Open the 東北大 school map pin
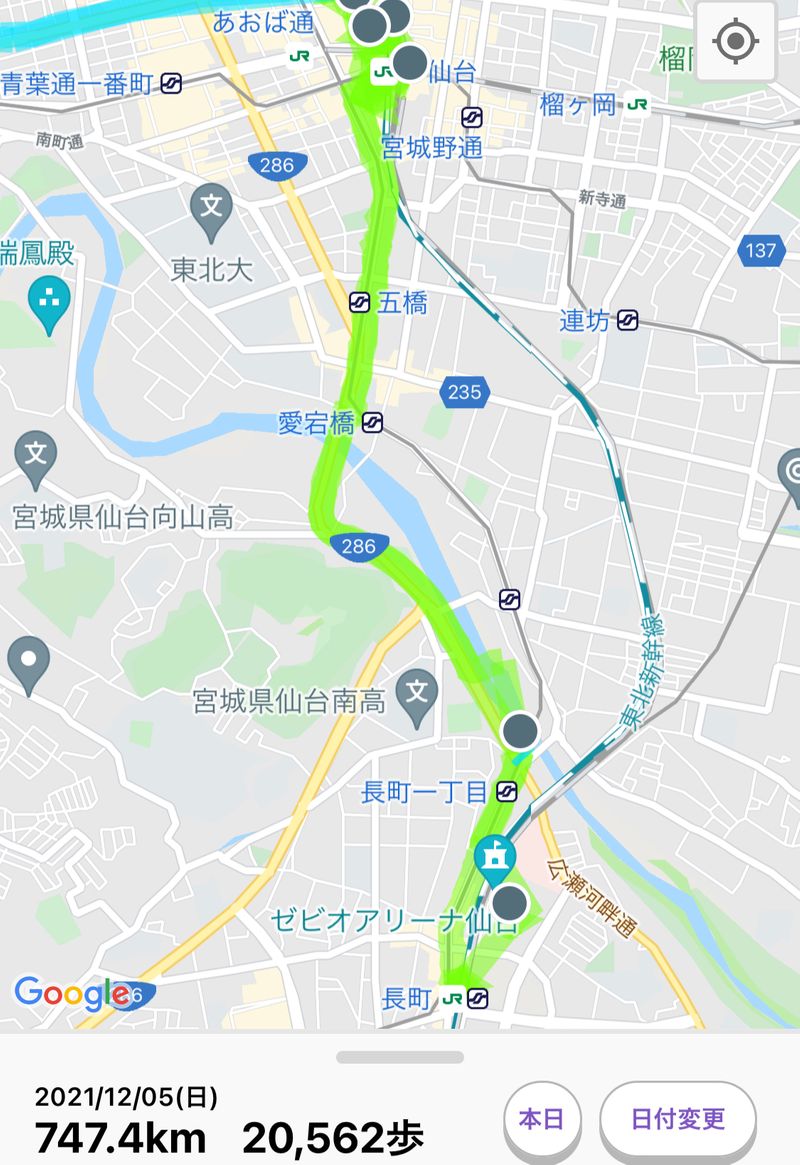800x1165 pixels. tap(211, 212)
